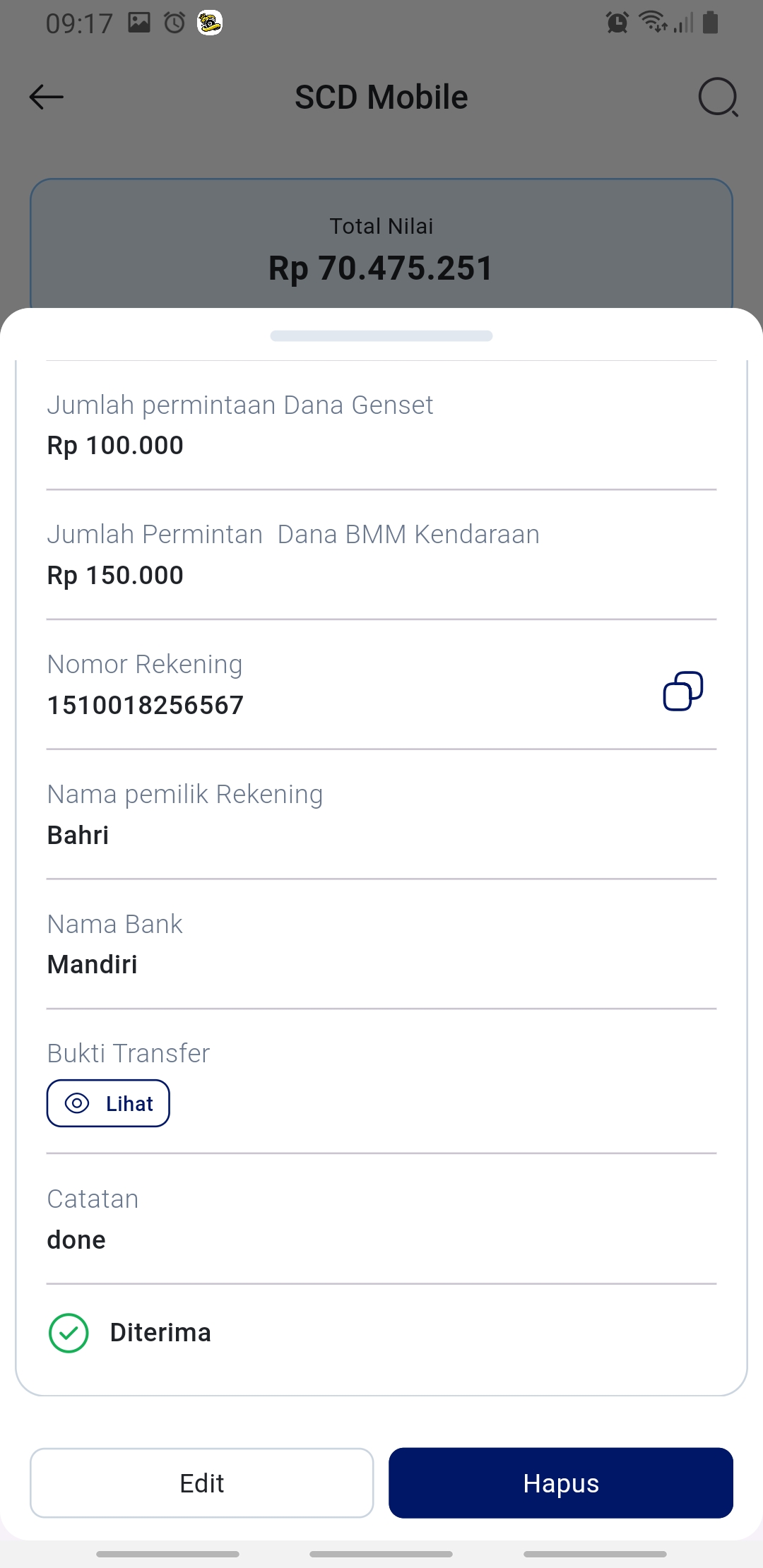Go back using the top arrow
This screenshot has height=1568, width=763.
[x=47, y=97]
